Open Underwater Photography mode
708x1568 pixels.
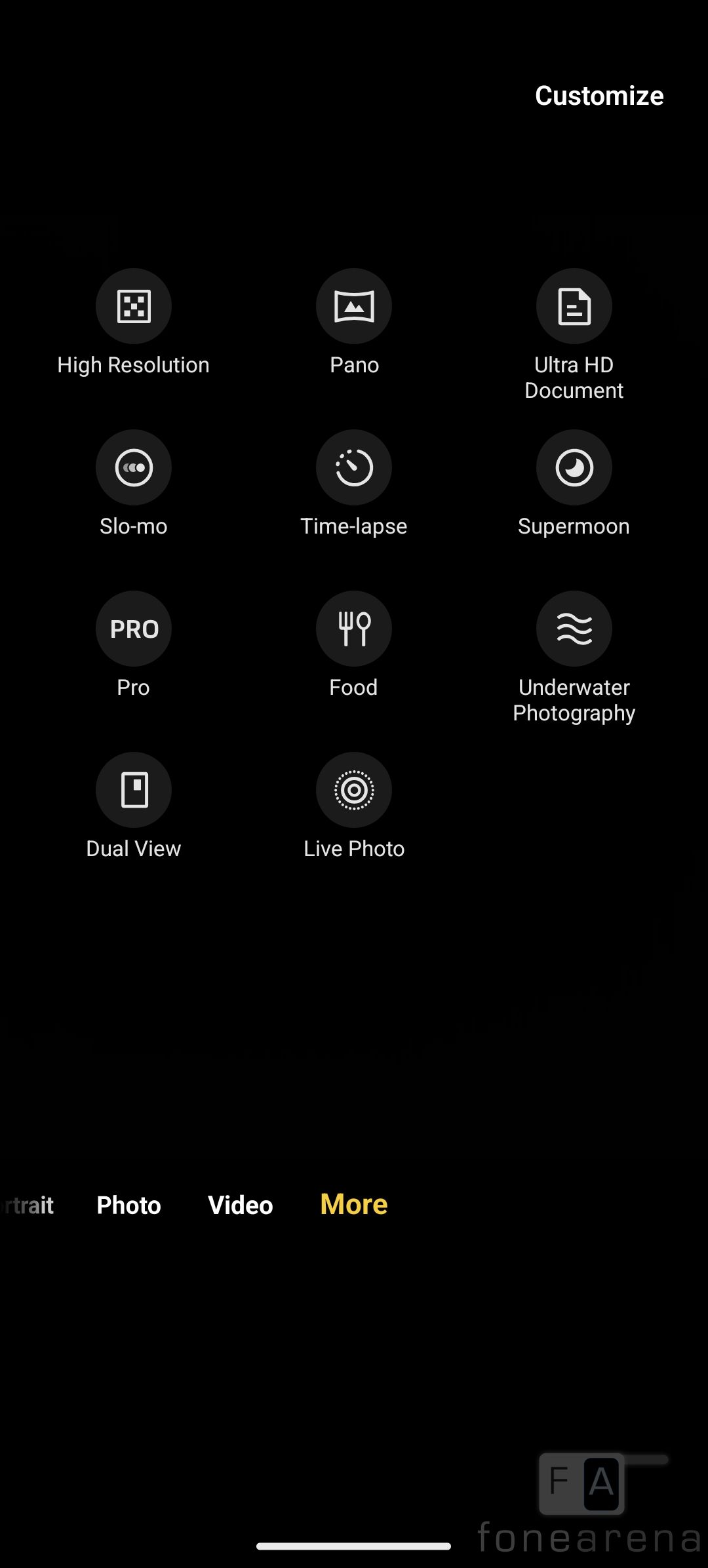pyautogui.click(x=574, y=629)
